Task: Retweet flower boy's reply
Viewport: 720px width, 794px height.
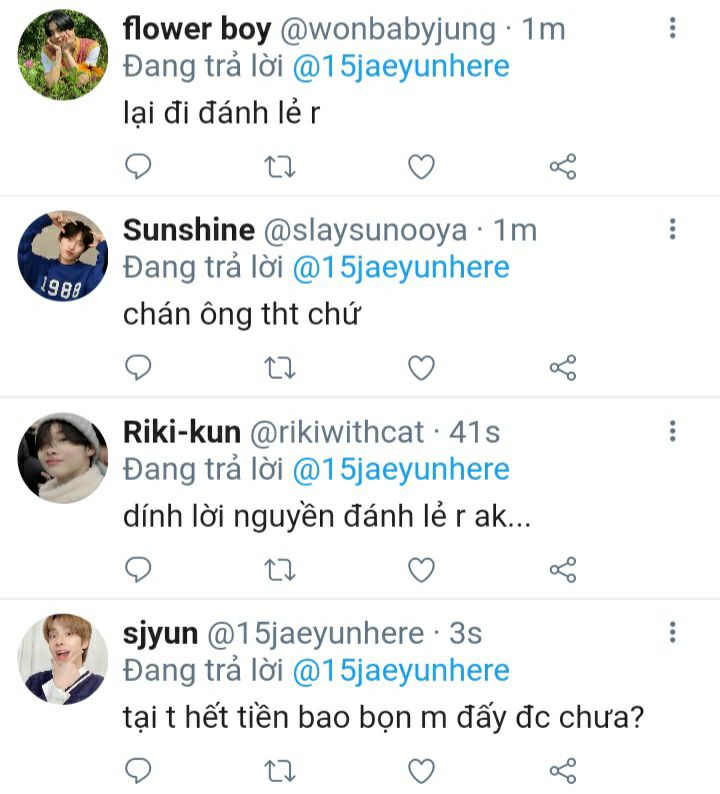Action: coord(280,166)
